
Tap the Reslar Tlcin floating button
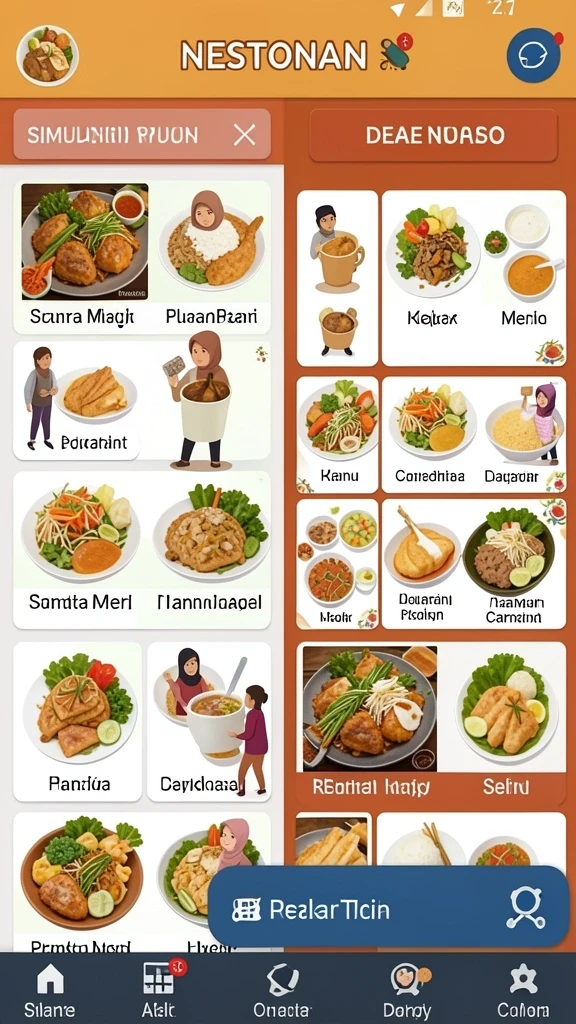[389, 908]
